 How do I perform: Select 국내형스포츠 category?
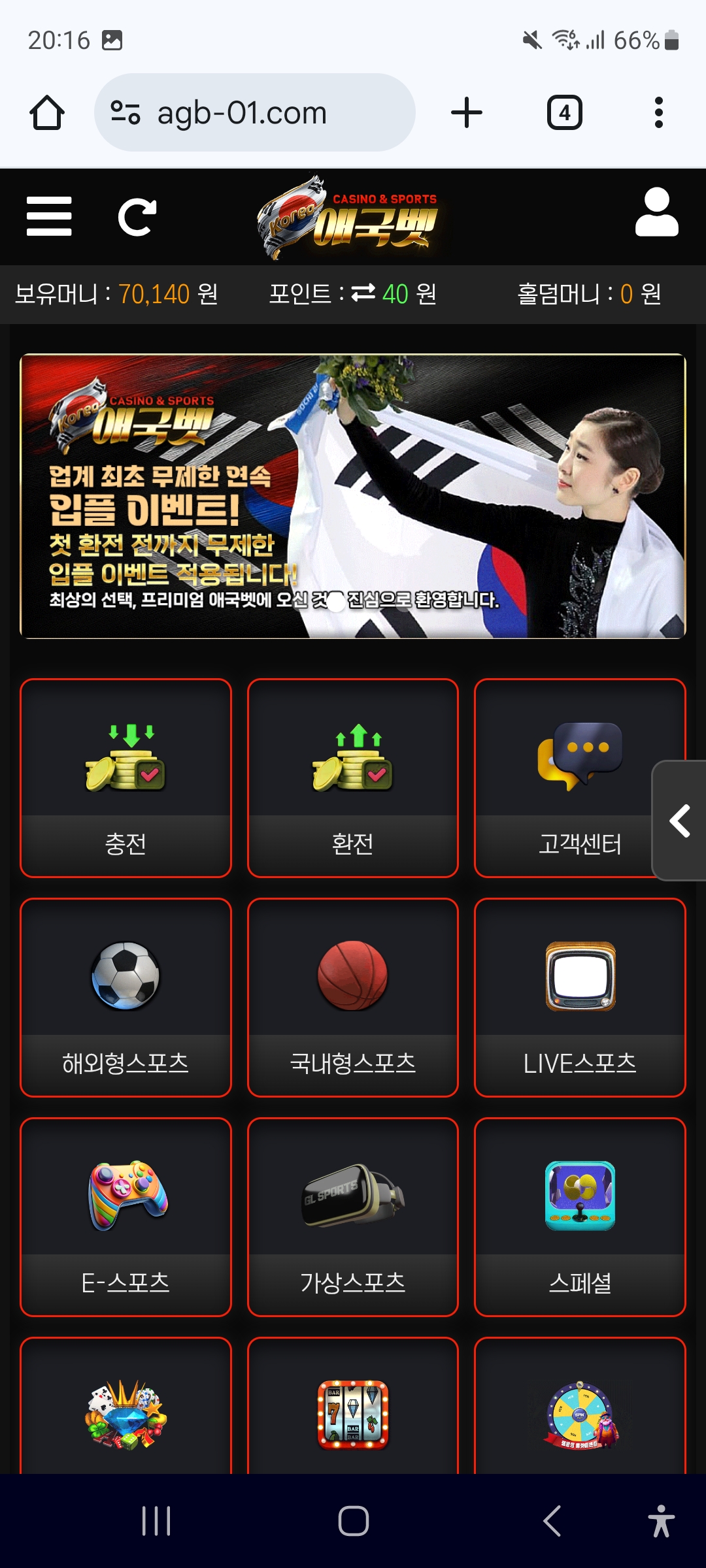pos(352,997)
